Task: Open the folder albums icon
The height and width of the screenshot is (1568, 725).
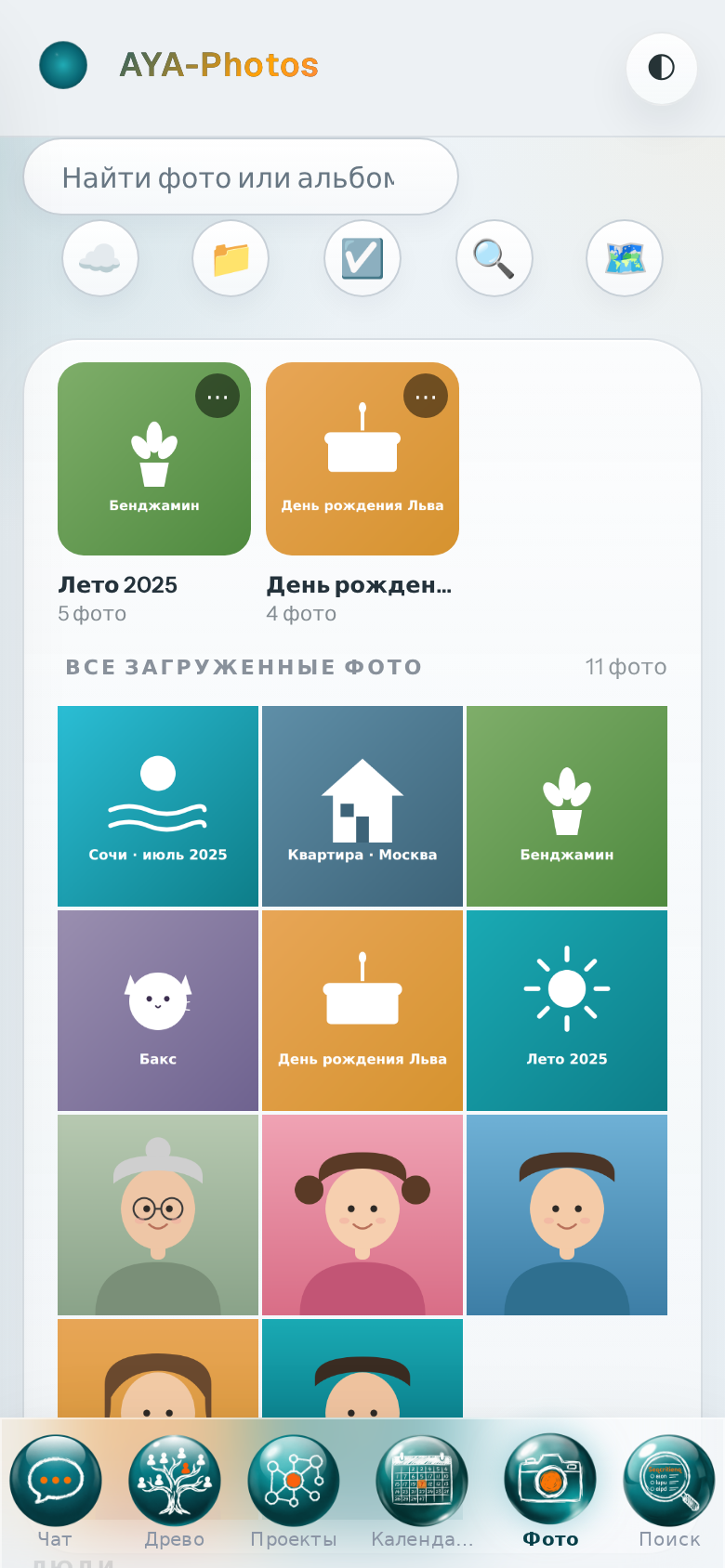Action: tap(231, 258)
